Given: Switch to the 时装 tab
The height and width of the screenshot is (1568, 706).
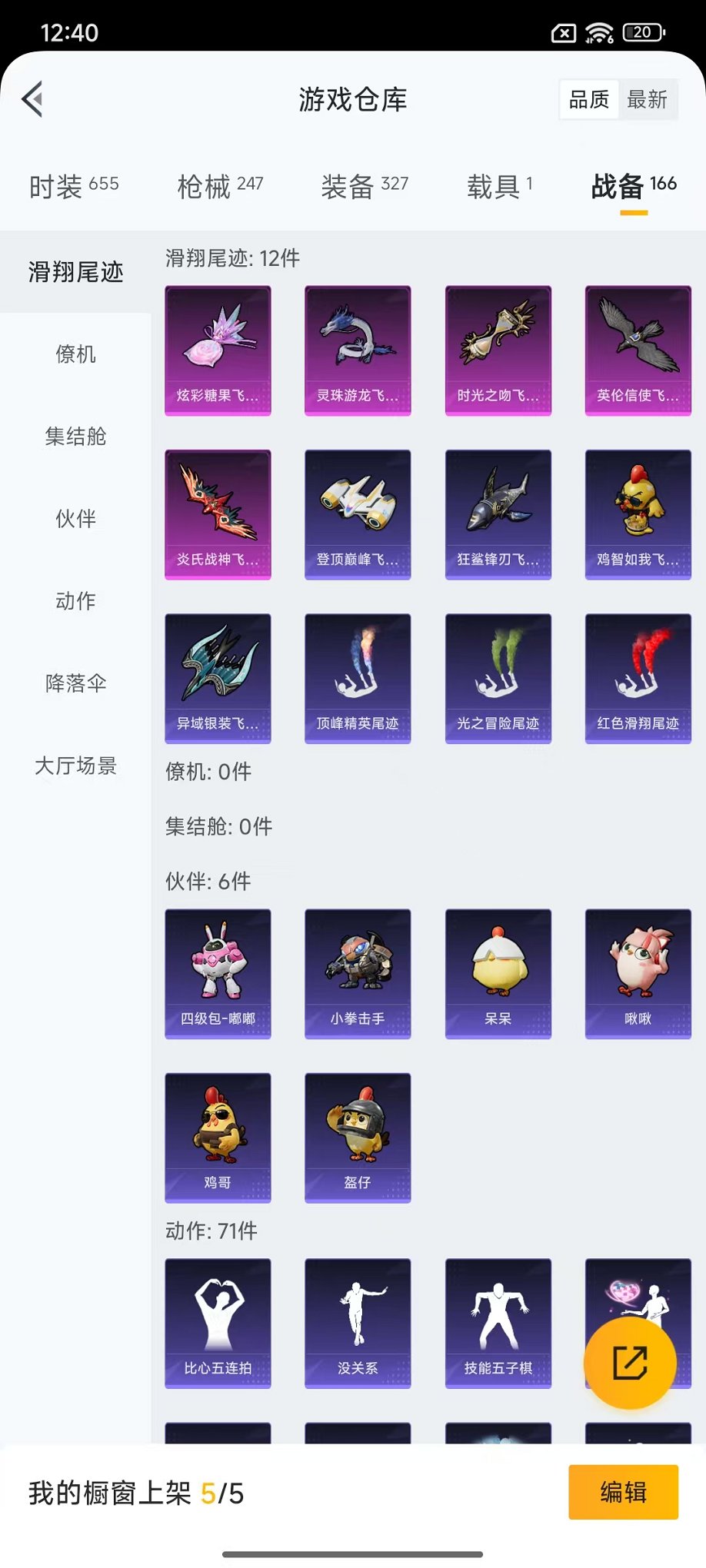Looking at the screenshot, I should point(74,186).
